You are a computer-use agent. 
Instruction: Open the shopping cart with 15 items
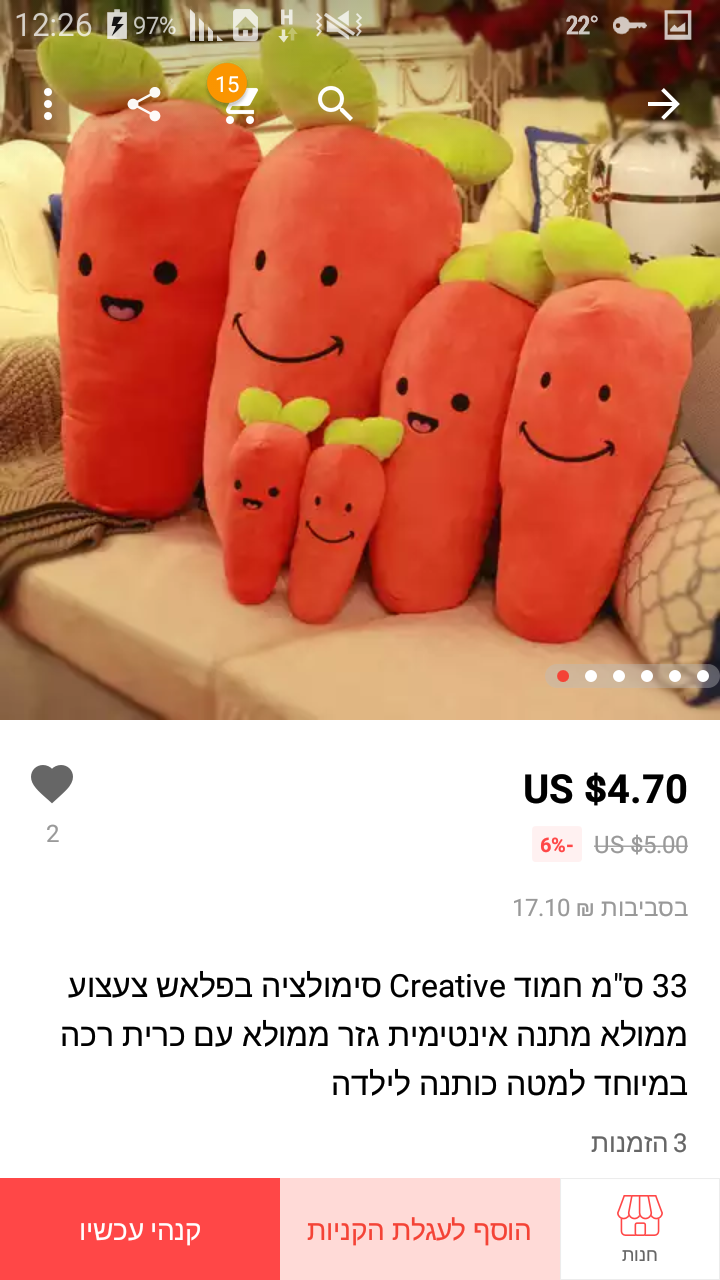pos(240,103)
